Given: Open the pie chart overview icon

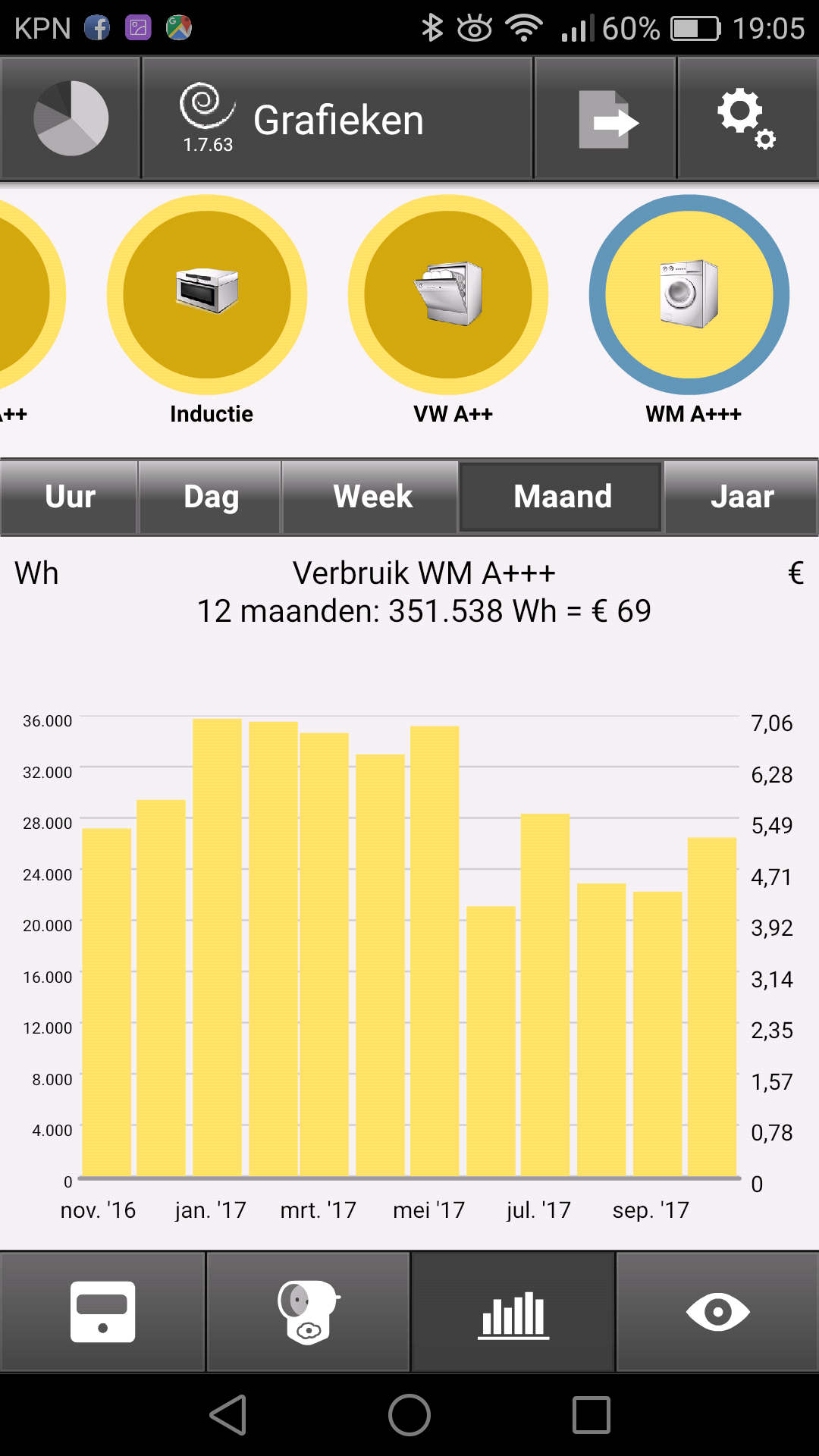Looking at the screenshot, I should (x=71, y=118).
